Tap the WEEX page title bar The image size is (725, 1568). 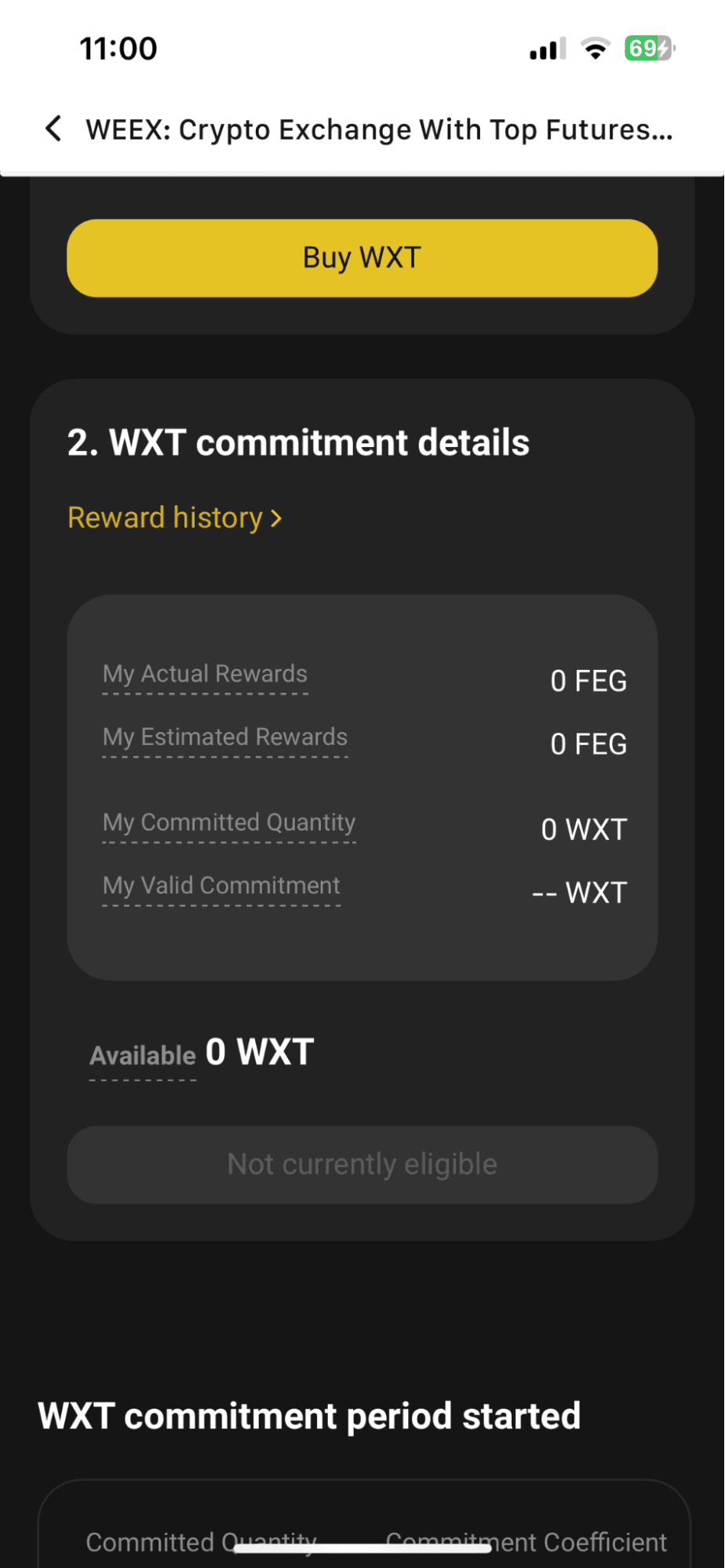point(380,129)
